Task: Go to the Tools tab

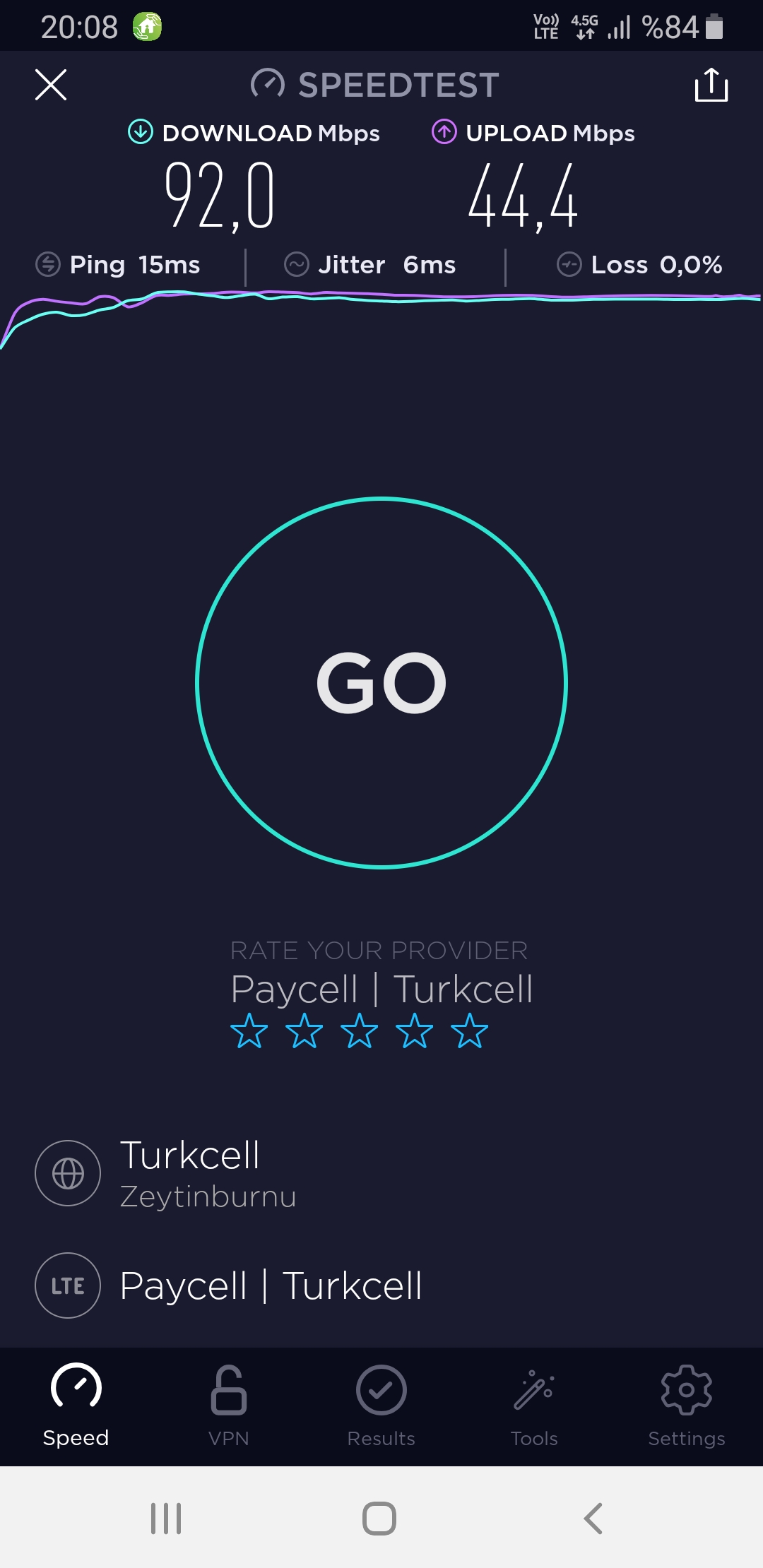Action: click(534, 1406)
